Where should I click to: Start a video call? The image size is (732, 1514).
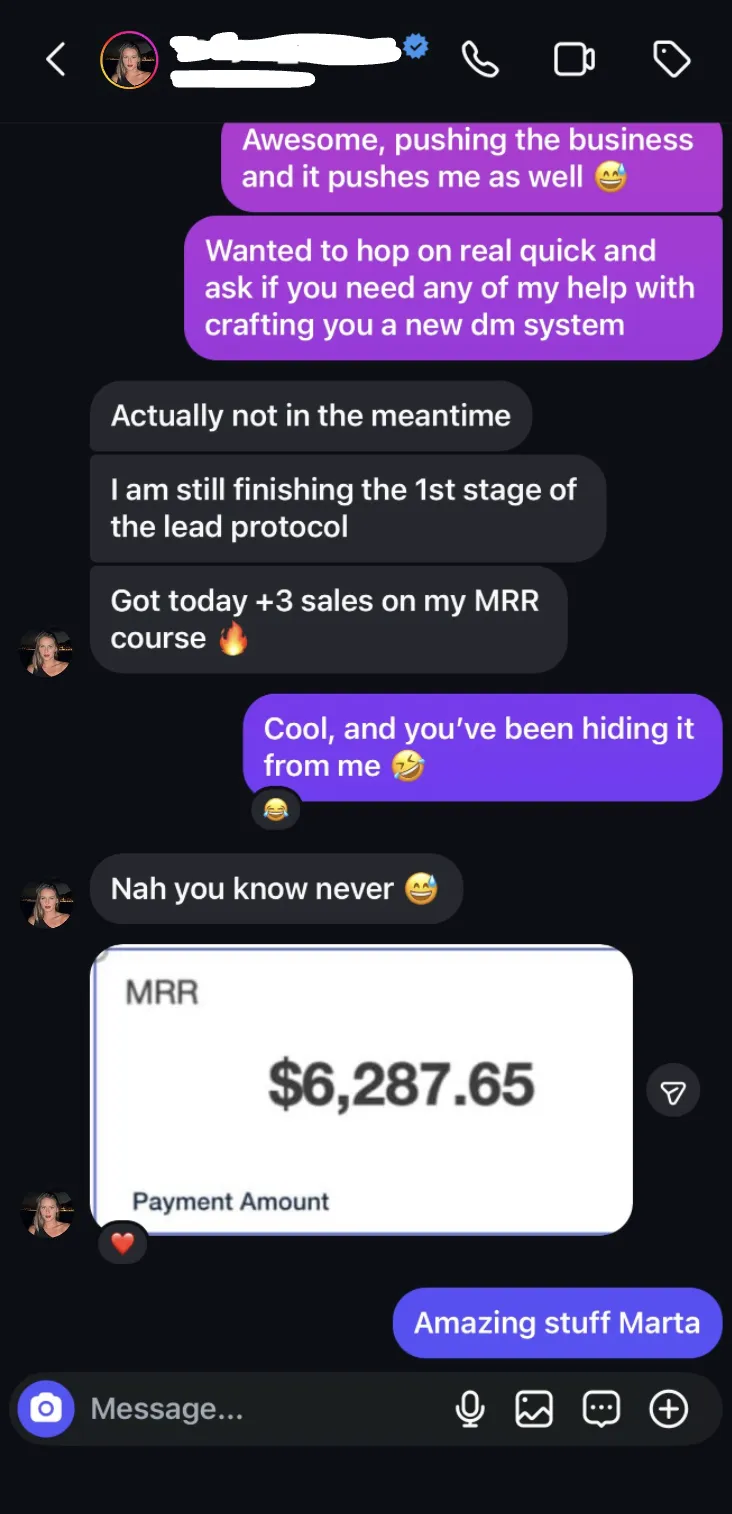(x=574, y=60)
